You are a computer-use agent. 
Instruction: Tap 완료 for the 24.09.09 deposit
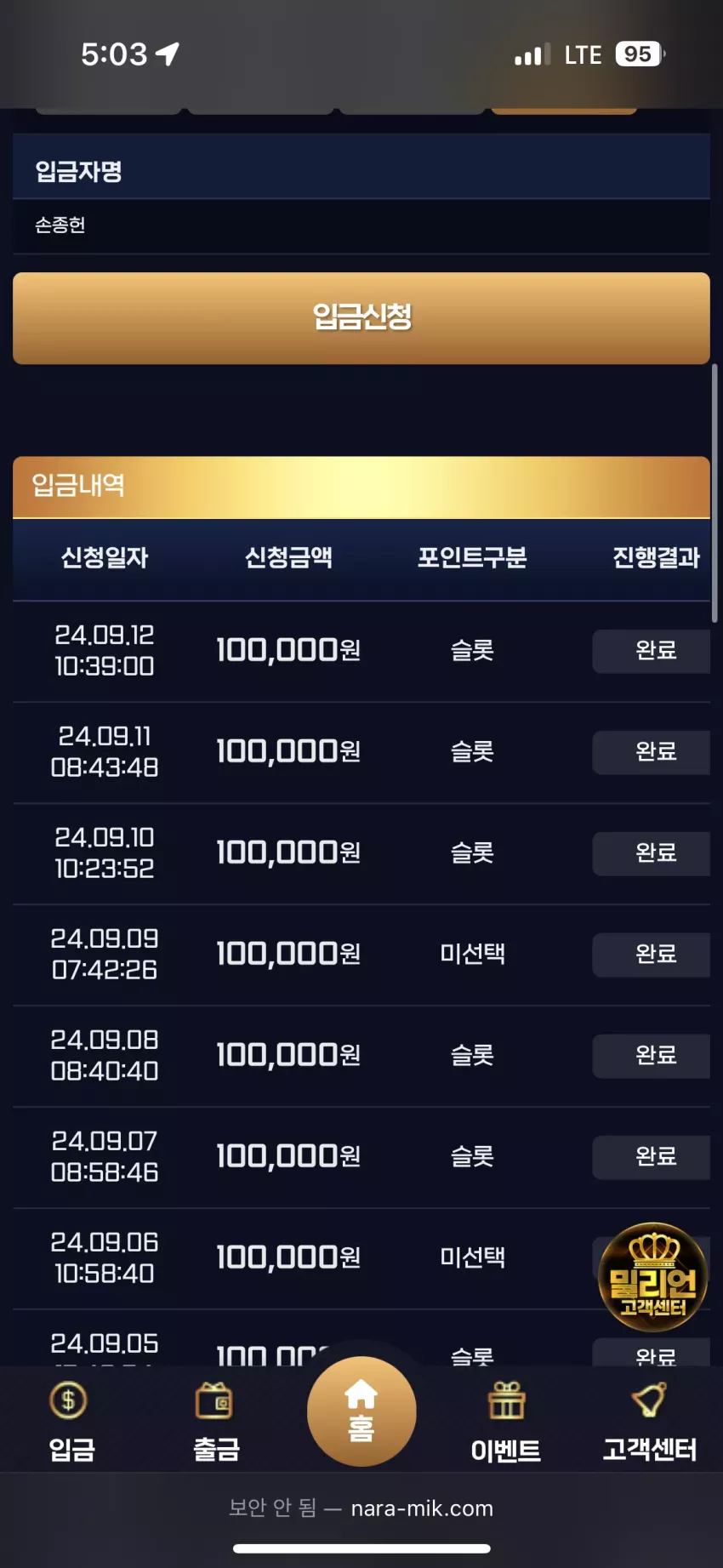point(652,955)
